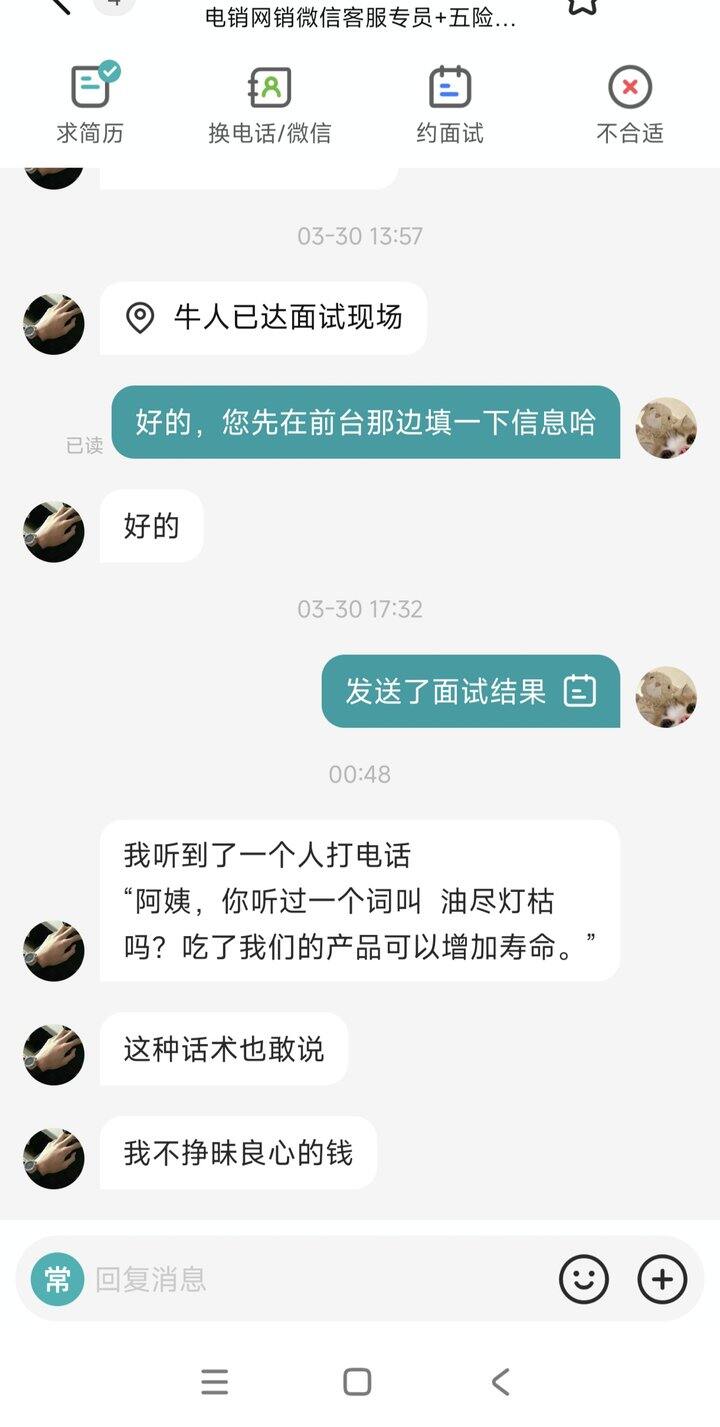Open recent apps from the navigation bar

coord(215,1382)
